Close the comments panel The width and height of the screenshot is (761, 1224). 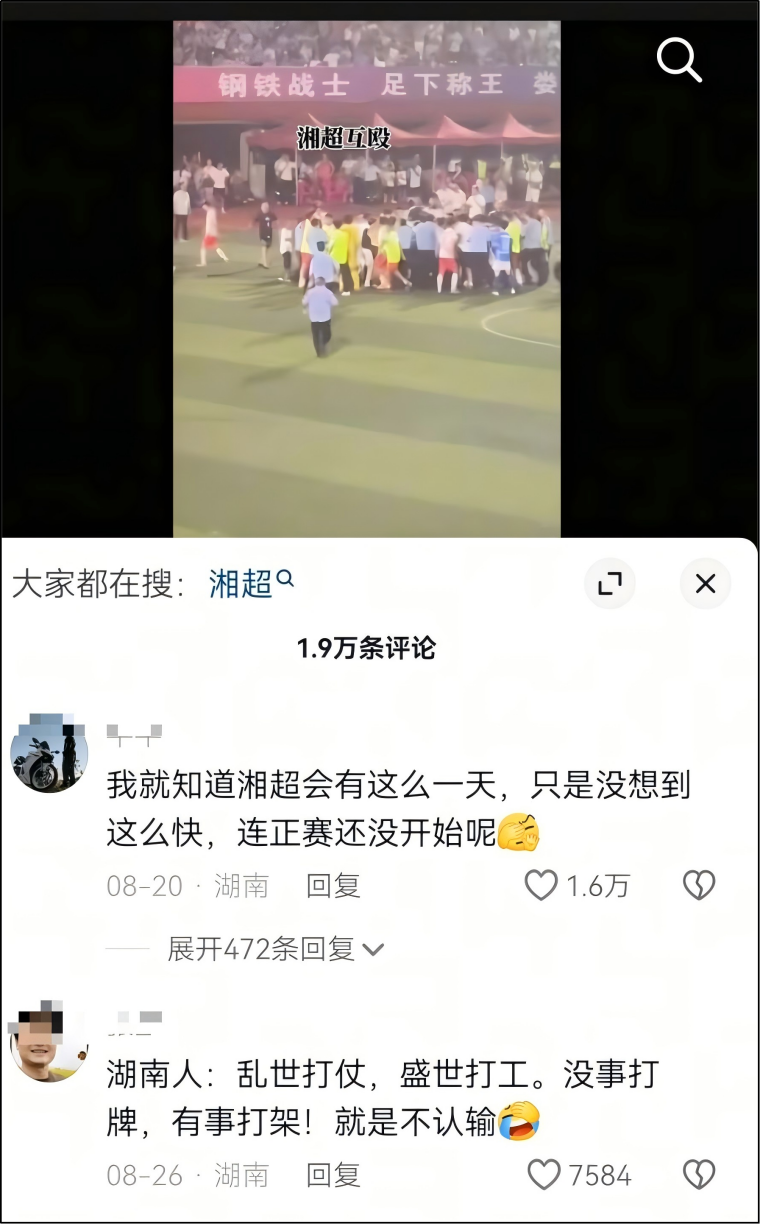click(705, 584)
